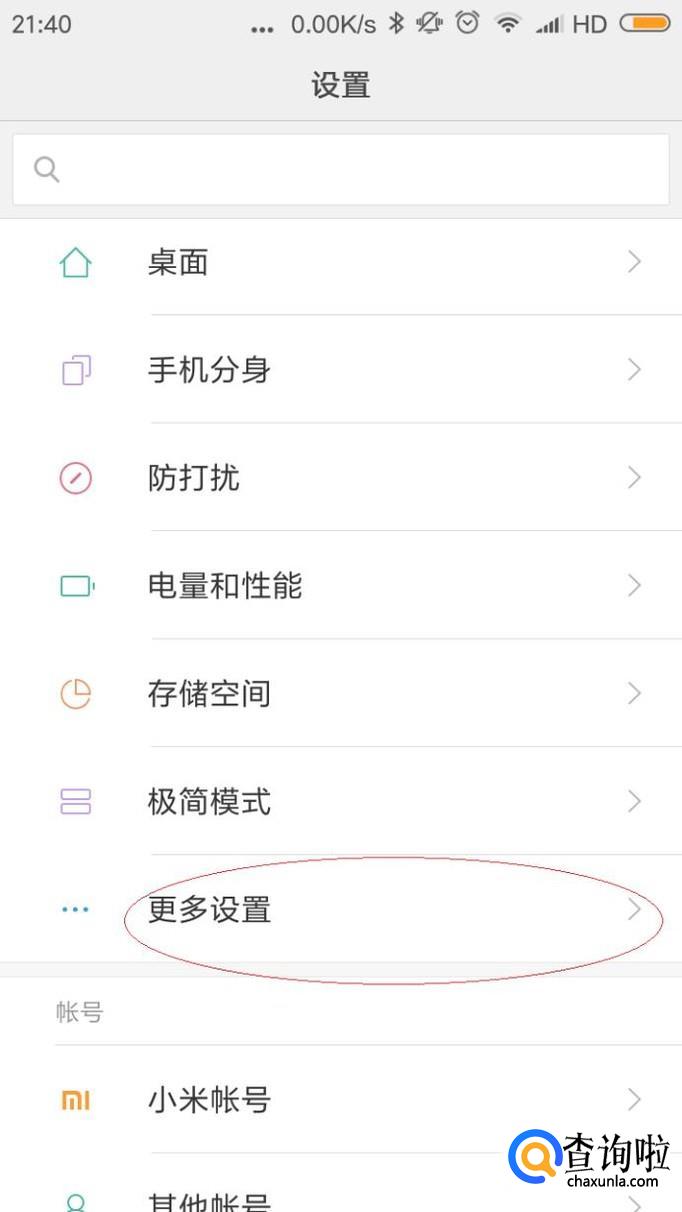
Task: Open 手机分身 settings
Action: click(x=340, y=371)
